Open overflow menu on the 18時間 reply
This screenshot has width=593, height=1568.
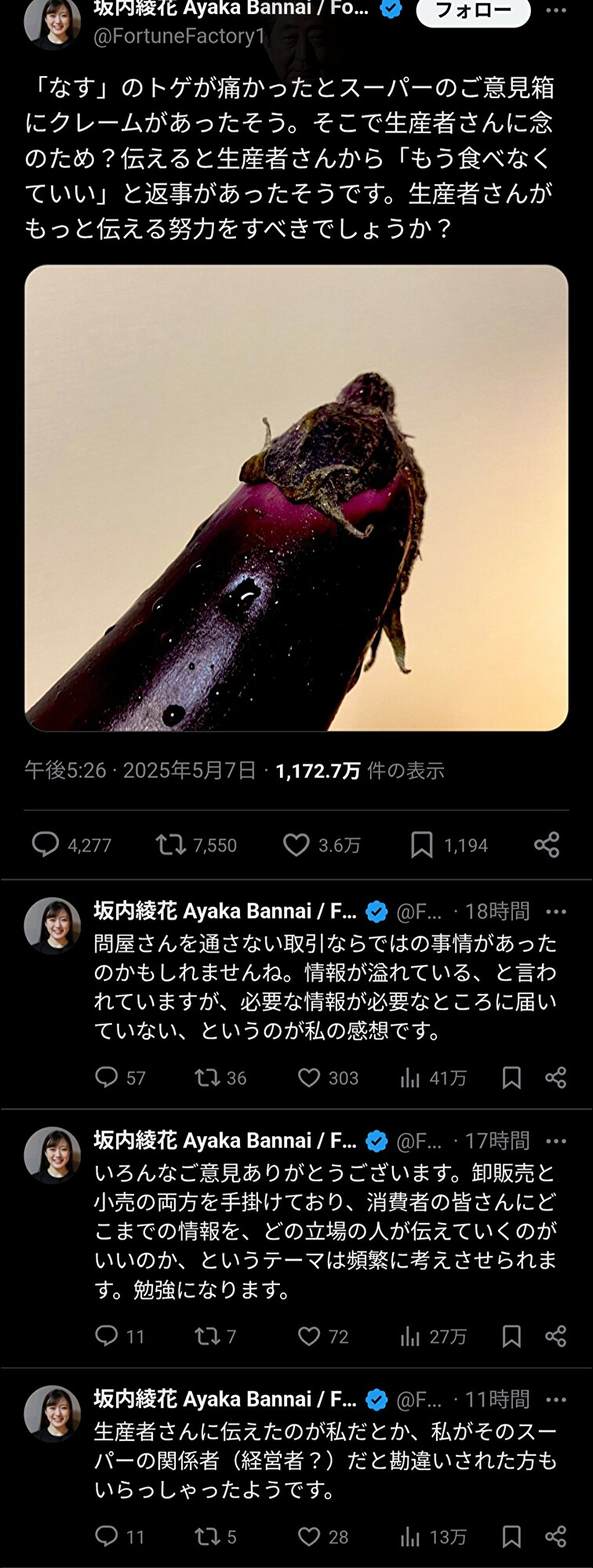(x=555, y=911)
